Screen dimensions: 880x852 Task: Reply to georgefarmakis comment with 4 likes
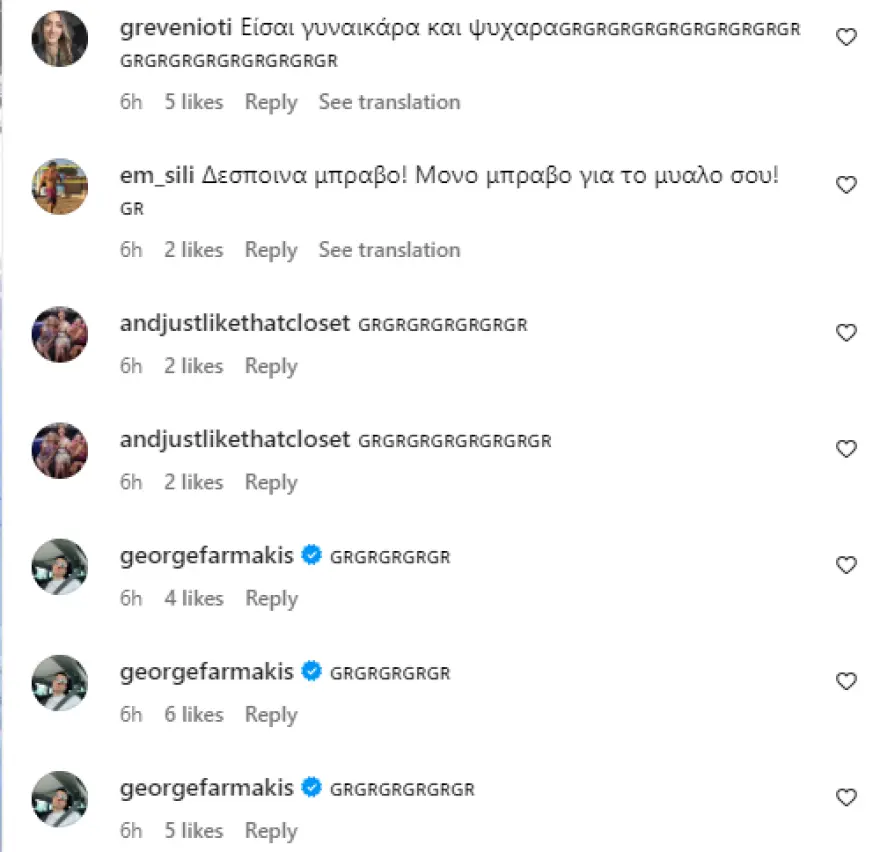[x=271, y=598]
